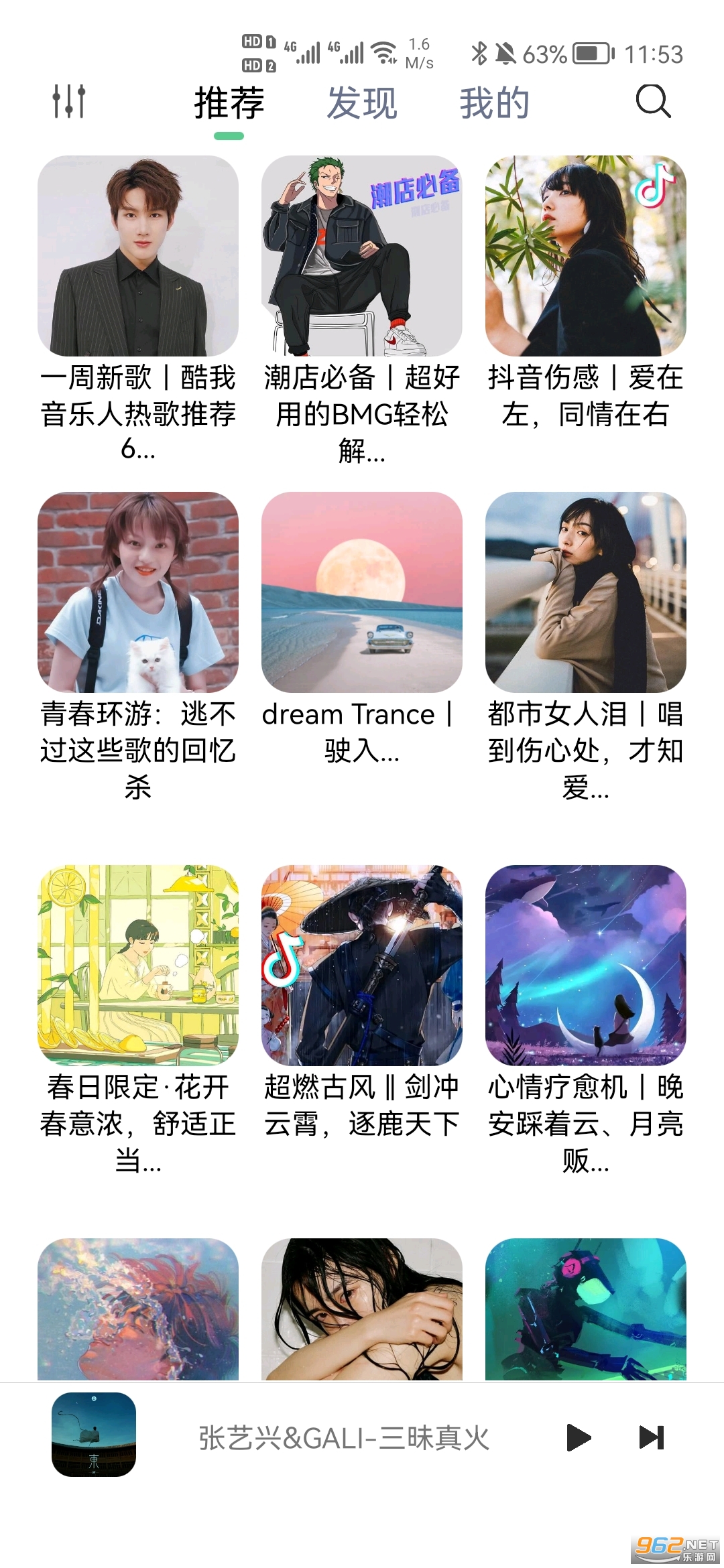Play the song 三昧真火
724x1568 pixels.
[579, 1437]
